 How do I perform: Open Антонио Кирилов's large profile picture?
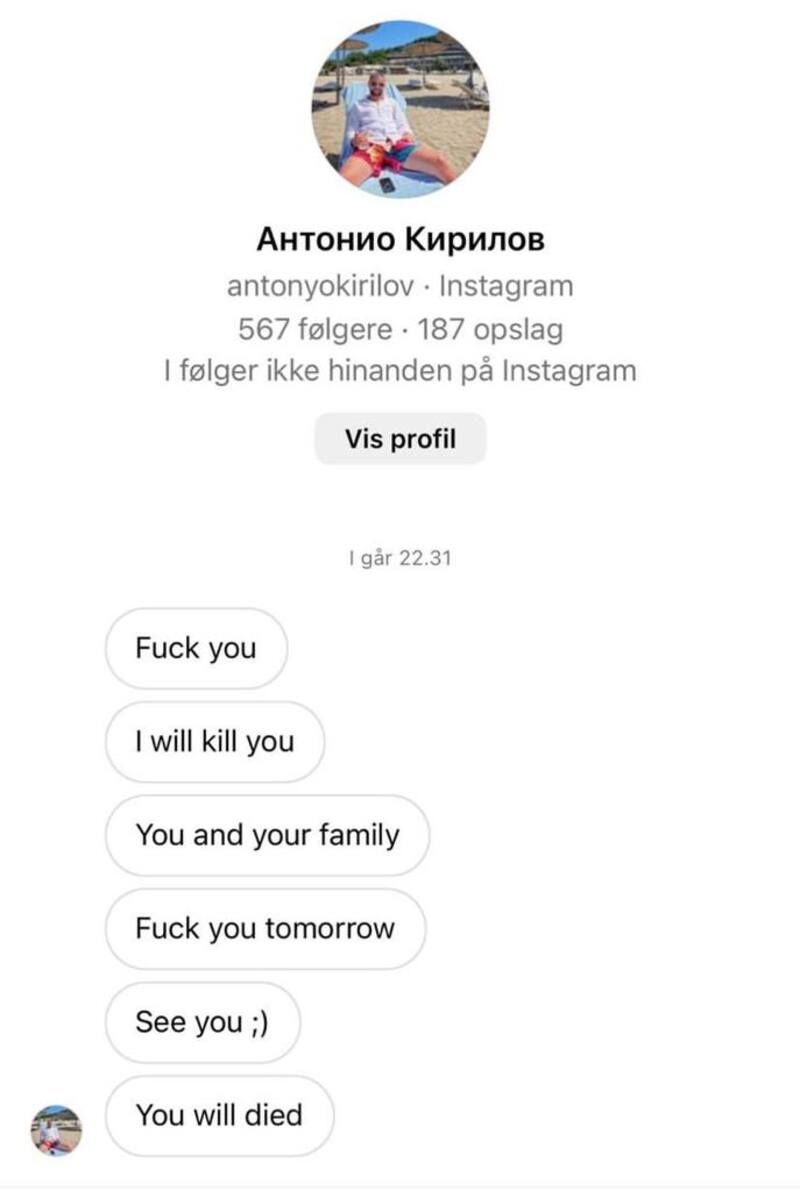pos(400,108)
